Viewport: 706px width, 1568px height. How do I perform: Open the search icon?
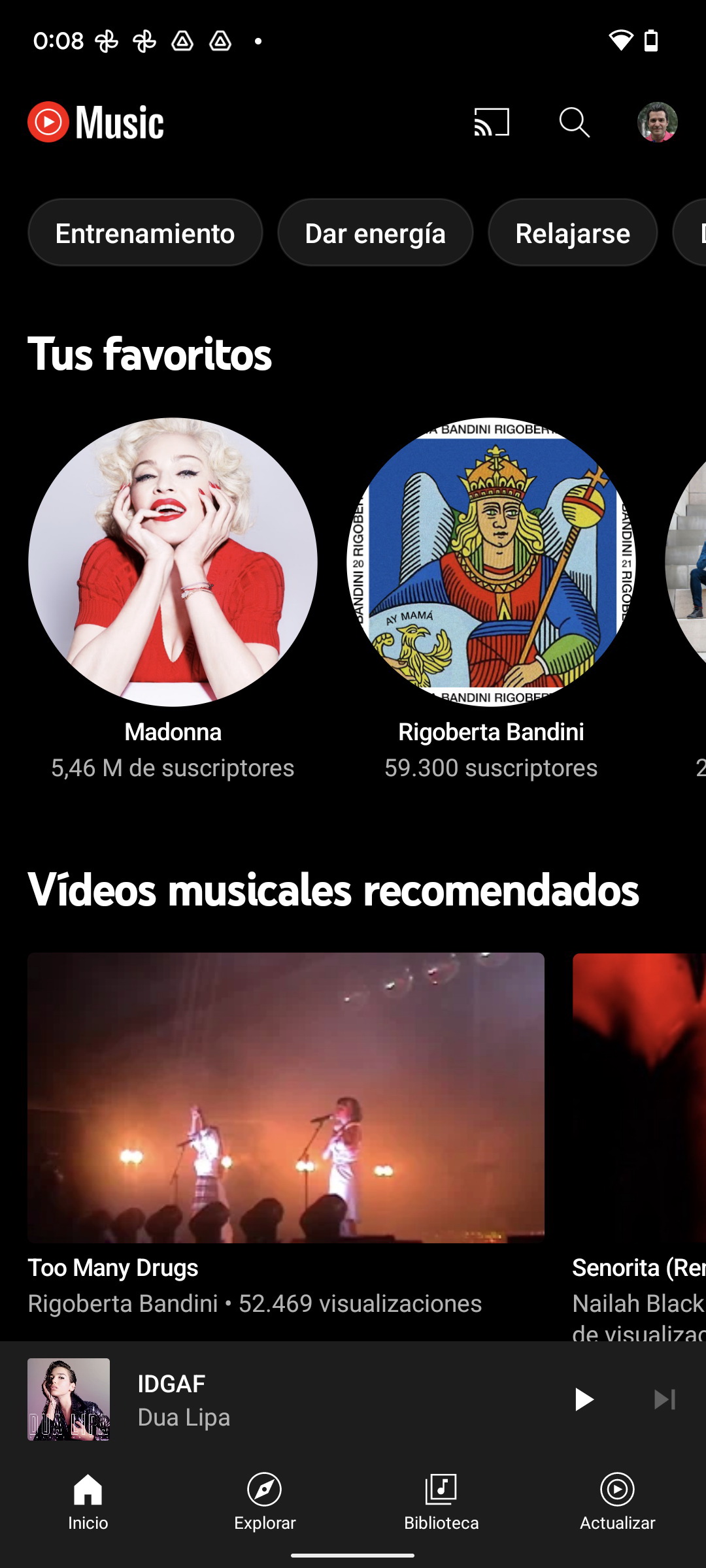pyautogui.click(x=575, y=122)
